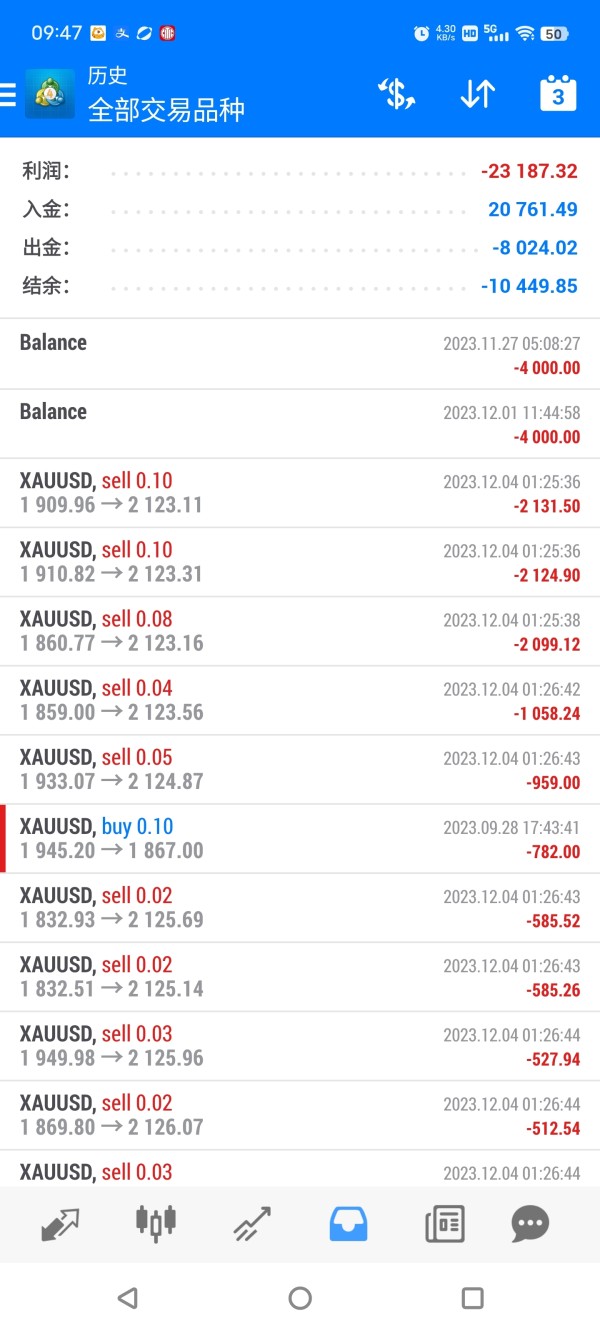Expand the XAUUSD sell trade losing 2 131.50
600x1333 pixels.
(x=300, y=493)
